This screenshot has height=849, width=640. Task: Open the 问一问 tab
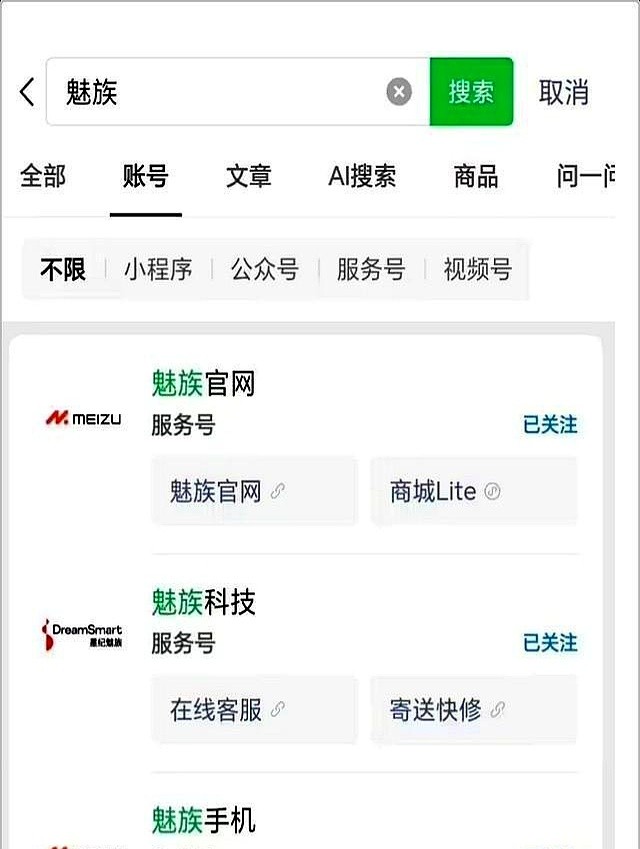(585, 177)
